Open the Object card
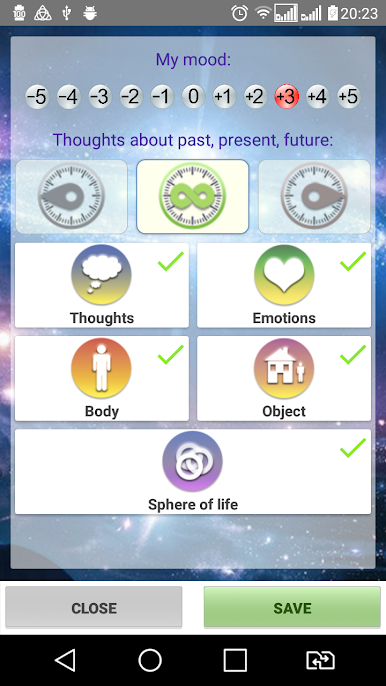Viewport: 386px width, 686px height. coord(284,378)
